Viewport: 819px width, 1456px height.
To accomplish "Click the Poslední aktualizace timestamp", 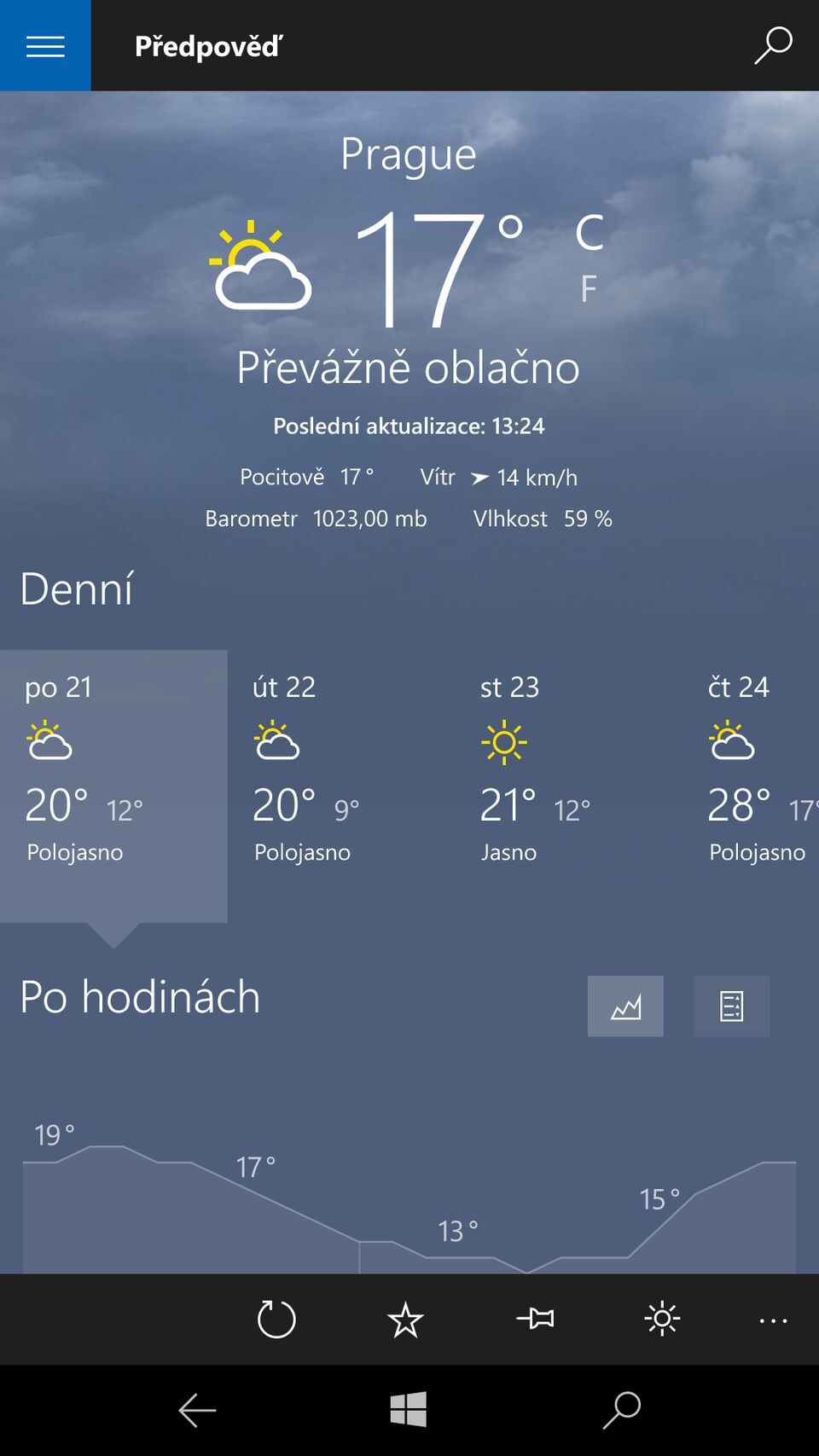I will coord(409,426).
